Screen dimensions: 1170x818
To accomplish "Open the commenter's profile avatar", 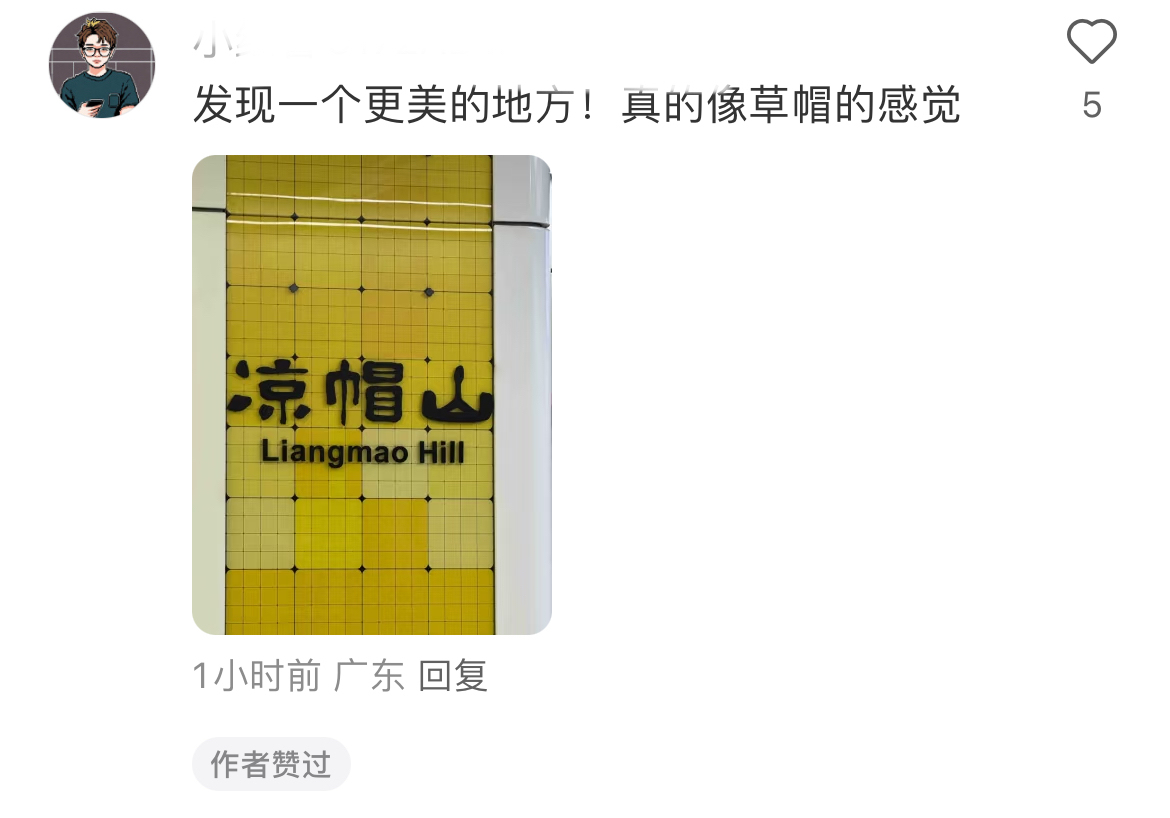I will (x=102, y=65).
